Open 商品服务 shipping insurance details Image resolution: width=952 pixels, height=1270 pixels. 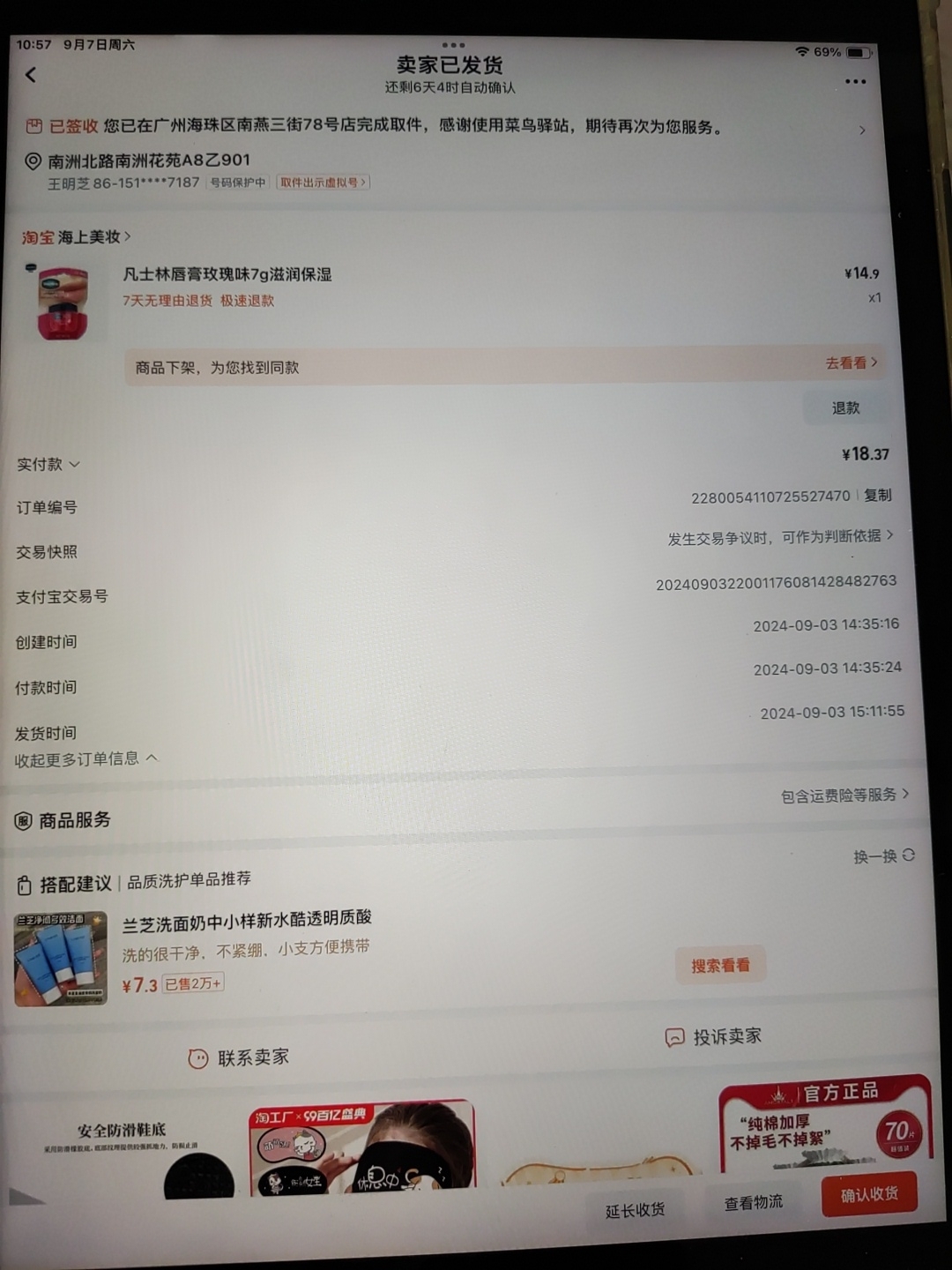[x=844, y=796]
